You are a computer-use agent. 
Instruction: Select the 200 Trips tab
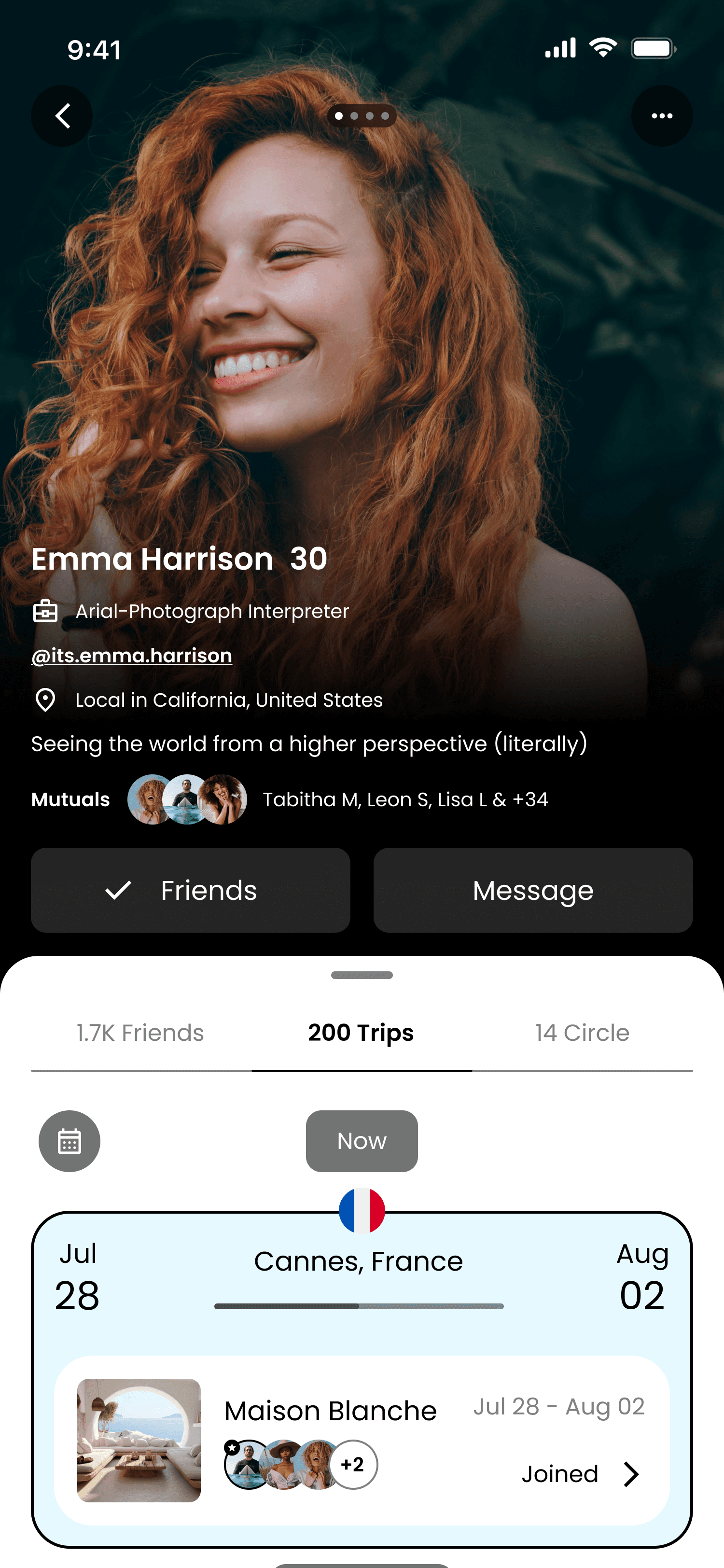click(362, 1033)
